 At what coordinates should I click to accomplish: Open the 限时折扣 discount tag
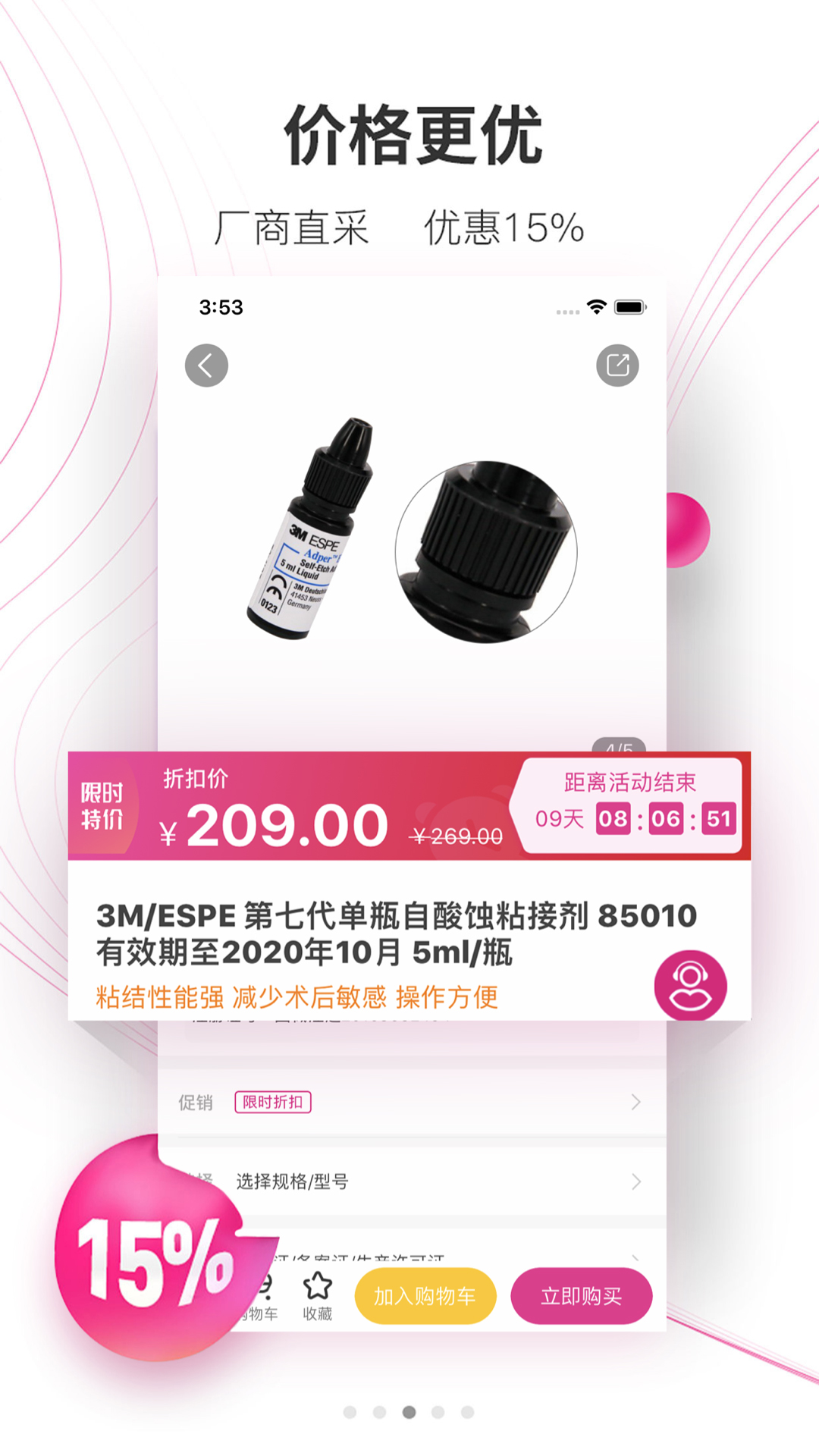pos(275,1102)
